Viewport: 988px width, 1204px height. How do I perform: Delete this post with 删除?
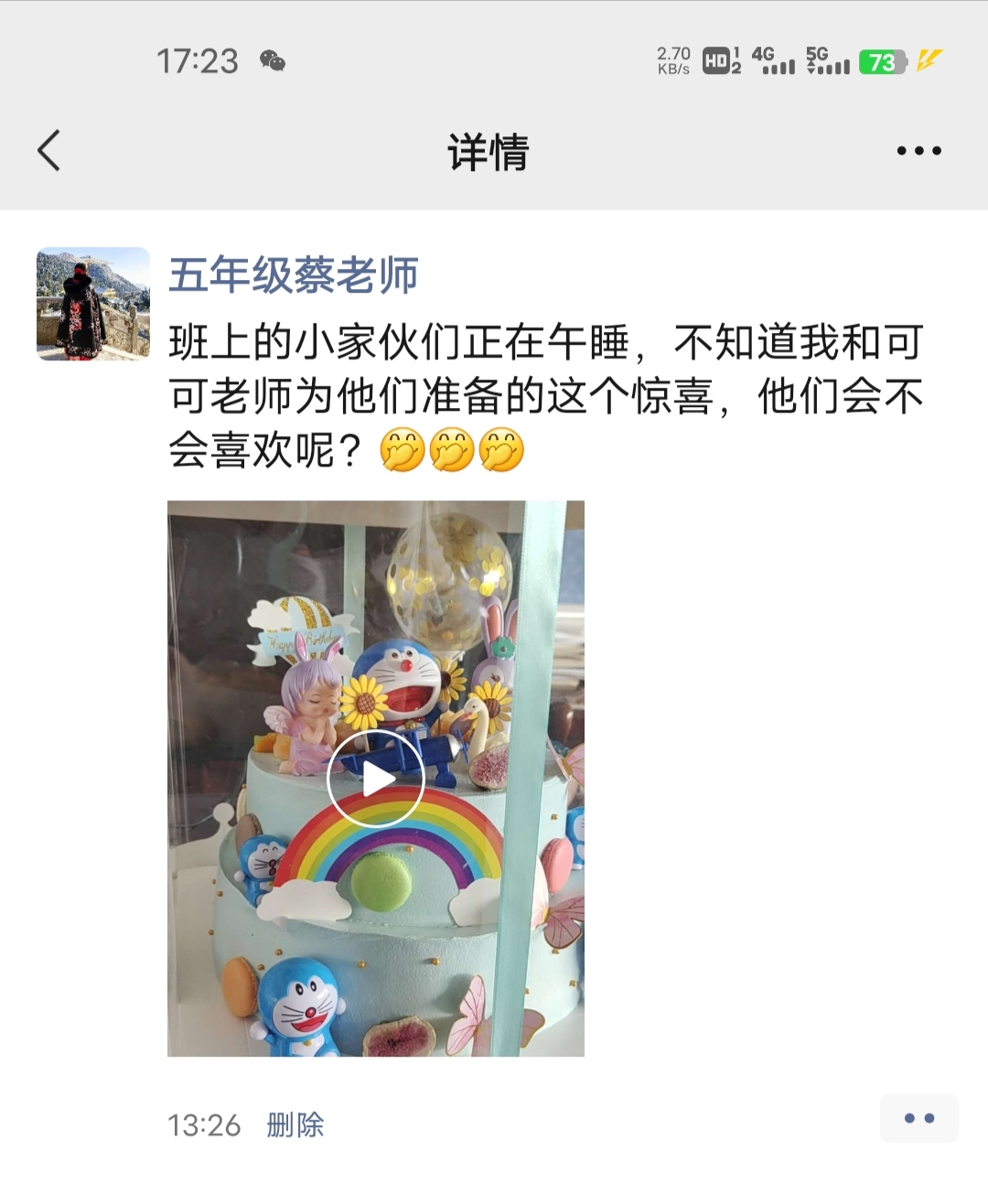295,1124
